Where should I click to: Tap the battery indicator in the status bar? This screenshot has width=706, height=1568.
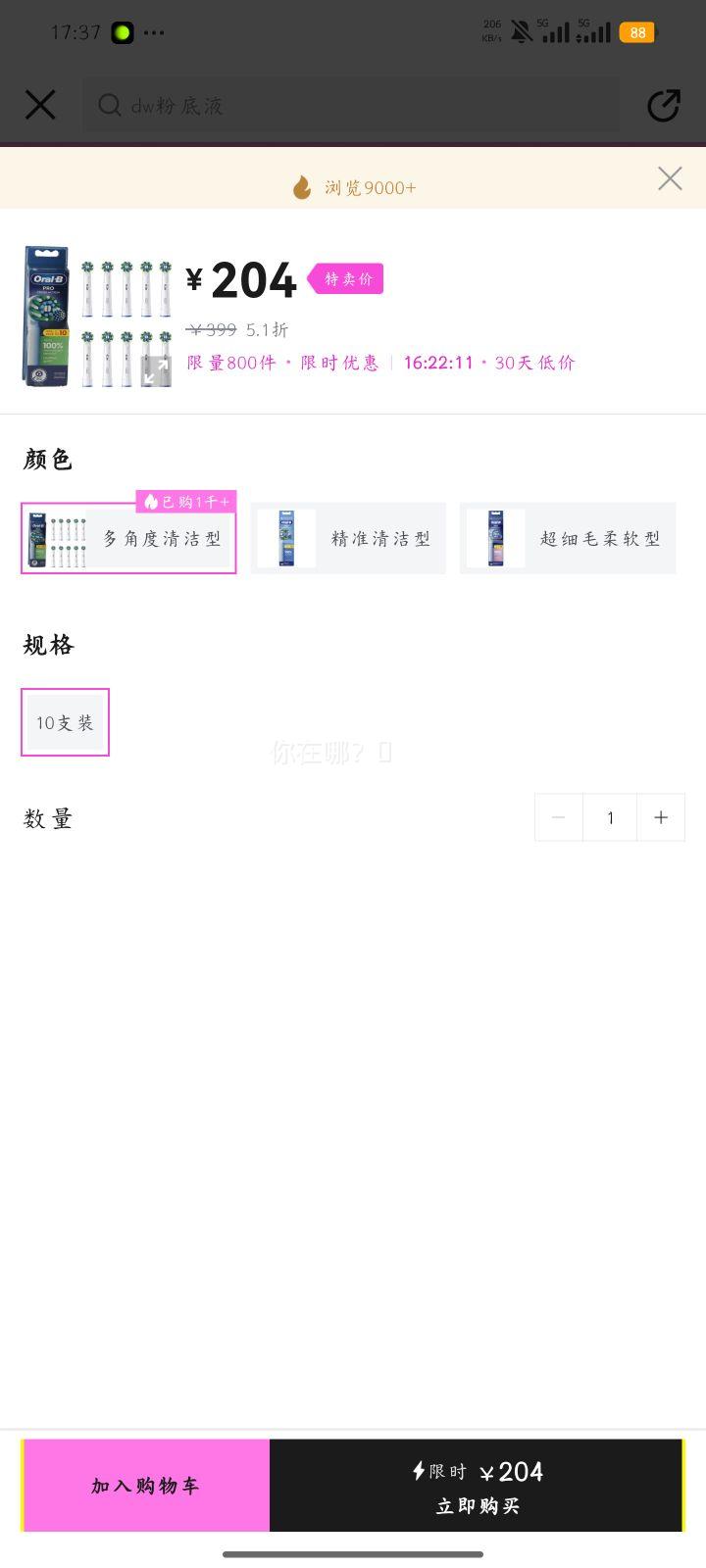coord(636,32)
